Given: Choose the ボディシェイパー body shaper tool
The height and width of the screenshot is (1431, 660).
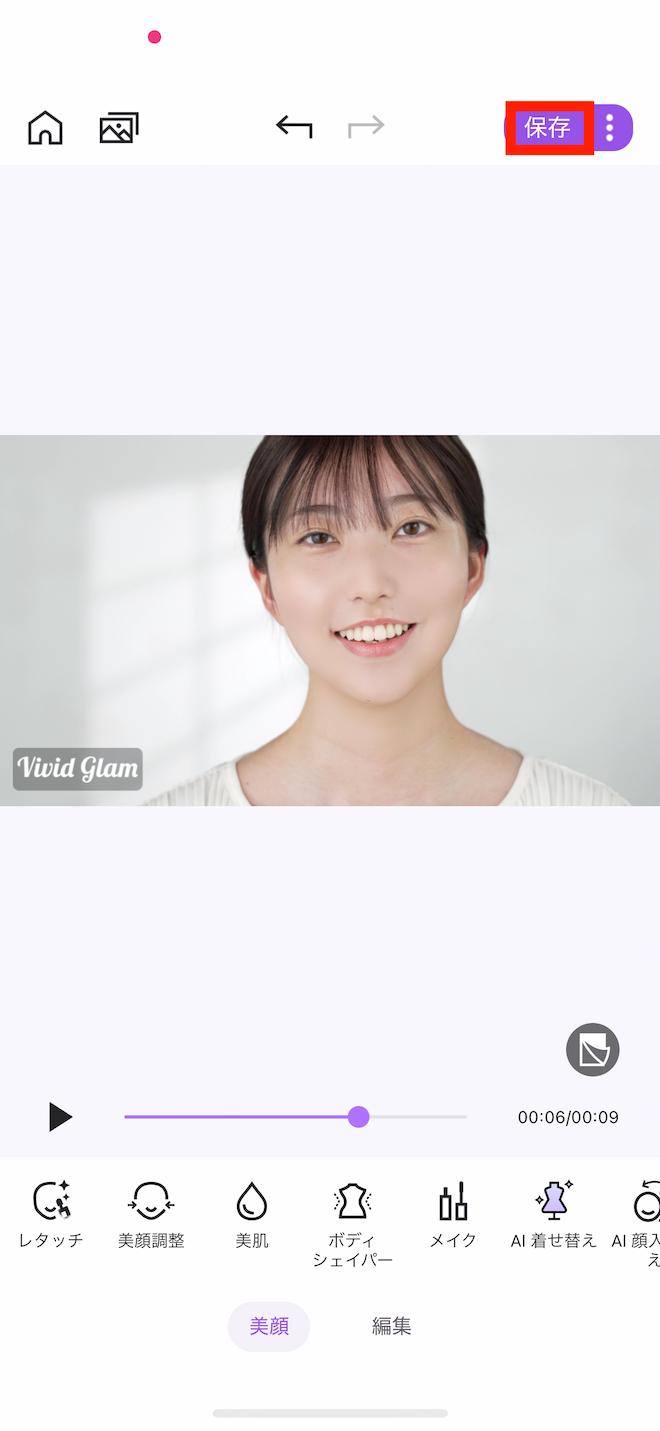Looking at the screenshot, I should pos(352,1224).
